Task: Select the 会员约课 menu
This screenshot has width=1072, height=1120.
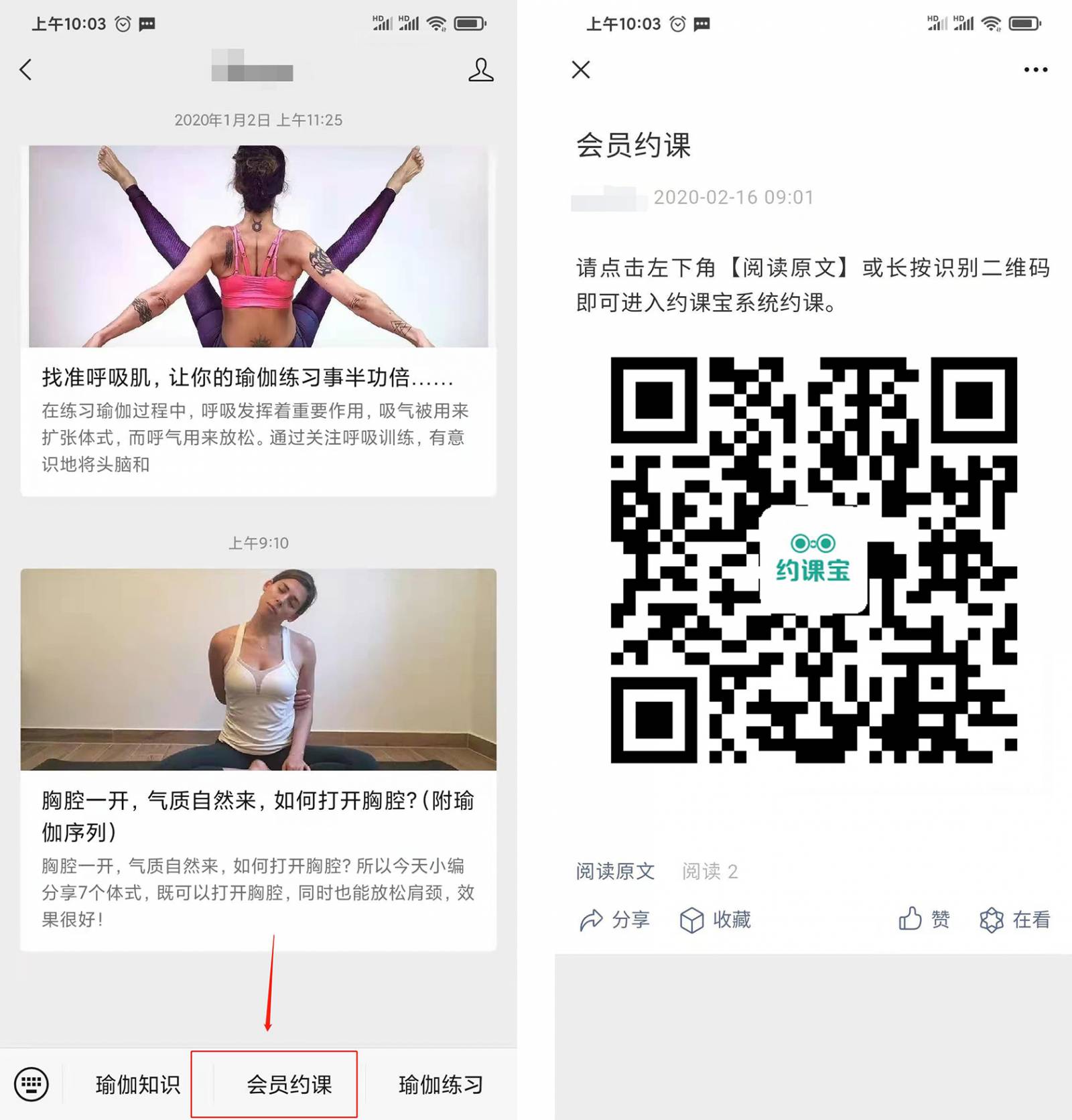Action: coord(289,1084)
